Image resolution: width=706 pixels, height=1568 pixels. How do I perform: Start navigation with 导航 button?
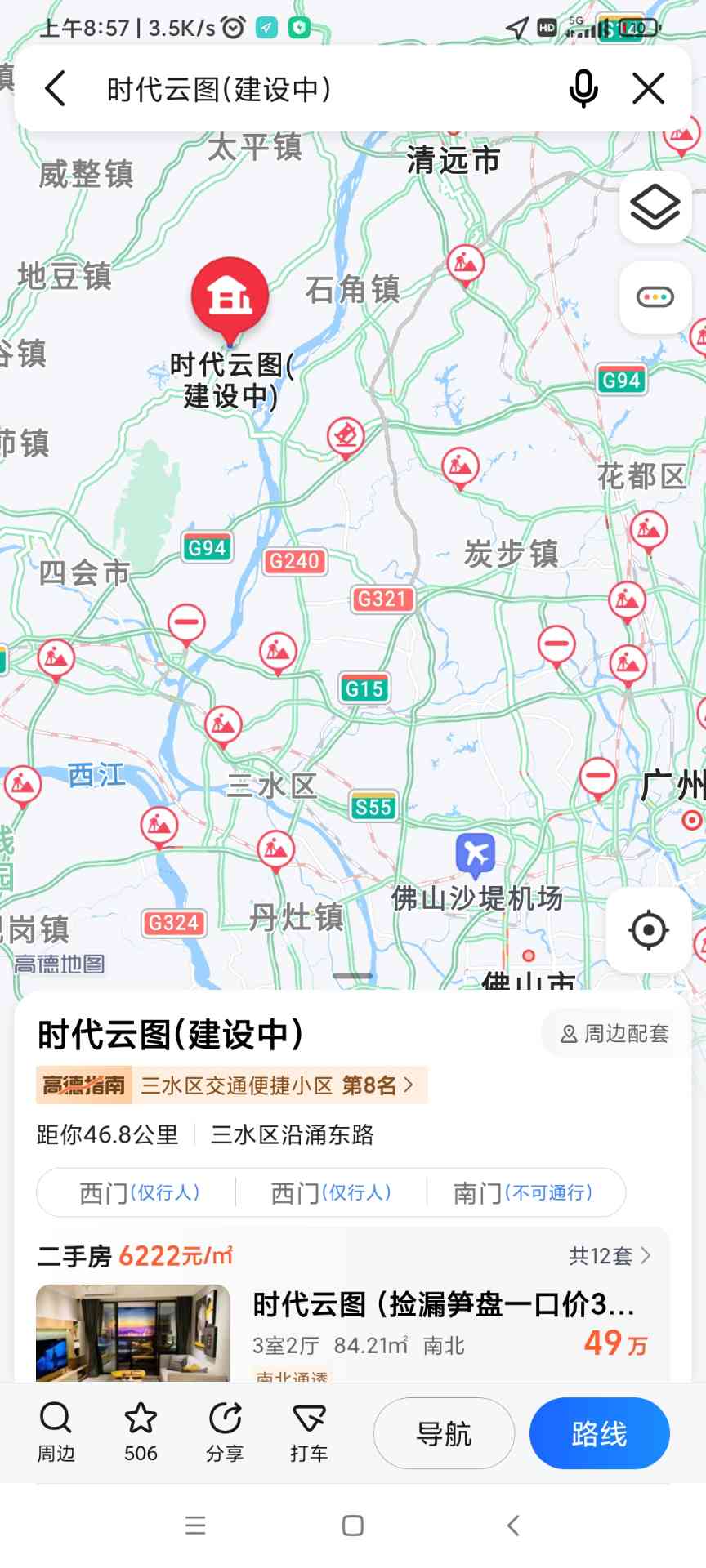pos(444,1433)
